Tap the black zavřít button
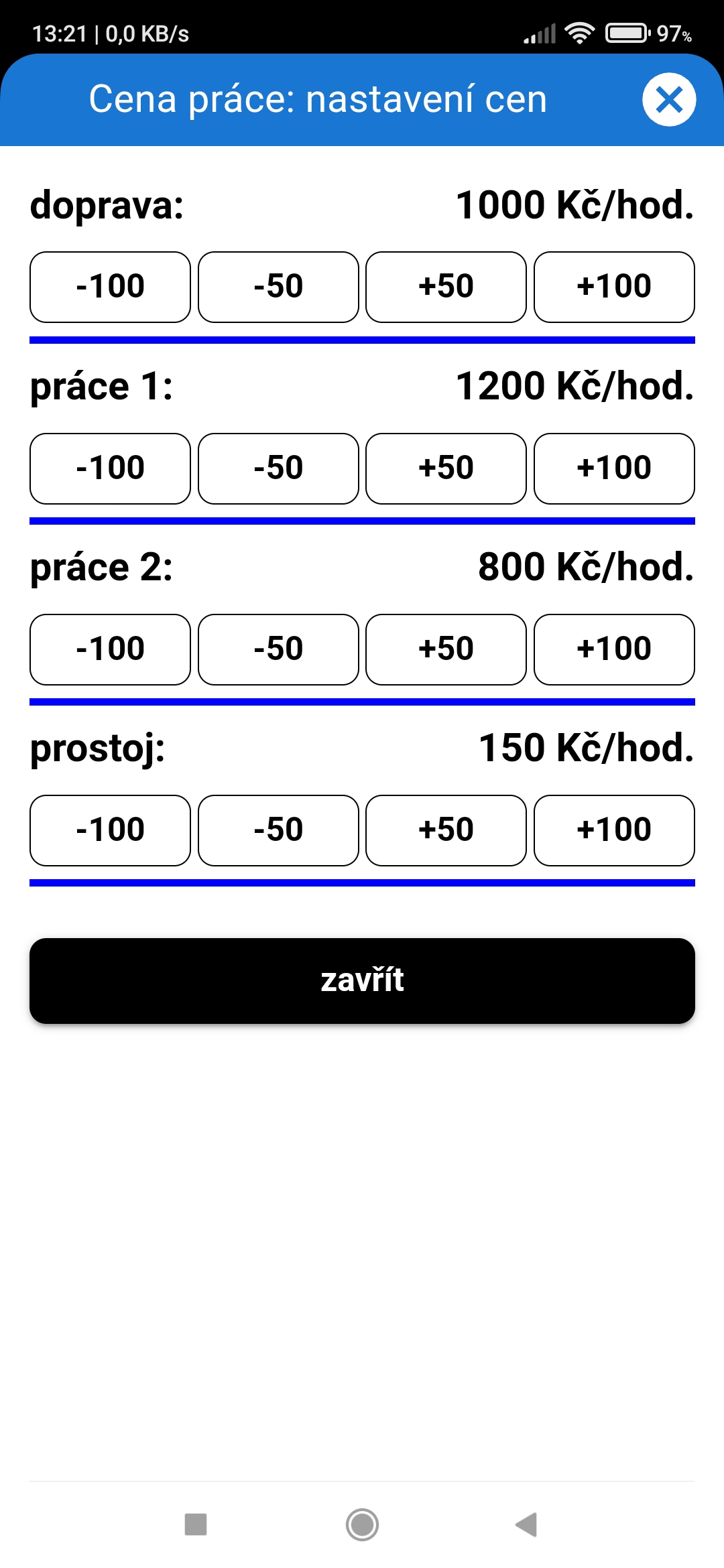The image size is (724, 1568). click(362, 980)
